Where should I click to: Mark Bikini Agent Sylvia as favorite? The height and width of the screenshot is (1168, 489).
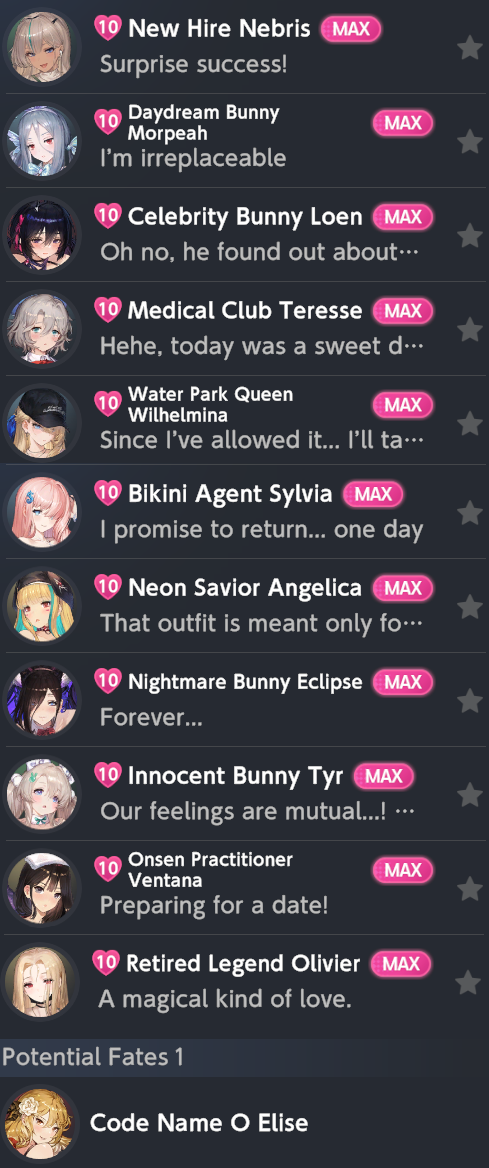pyautogui.click(x=470, y=512)
